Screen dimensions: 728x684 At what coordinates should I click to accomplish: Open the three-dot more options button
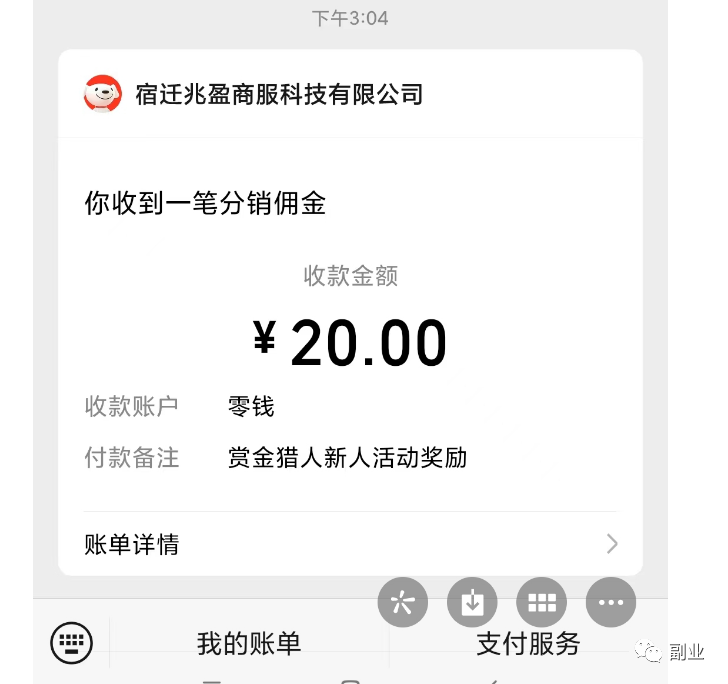tap(611, 602)
